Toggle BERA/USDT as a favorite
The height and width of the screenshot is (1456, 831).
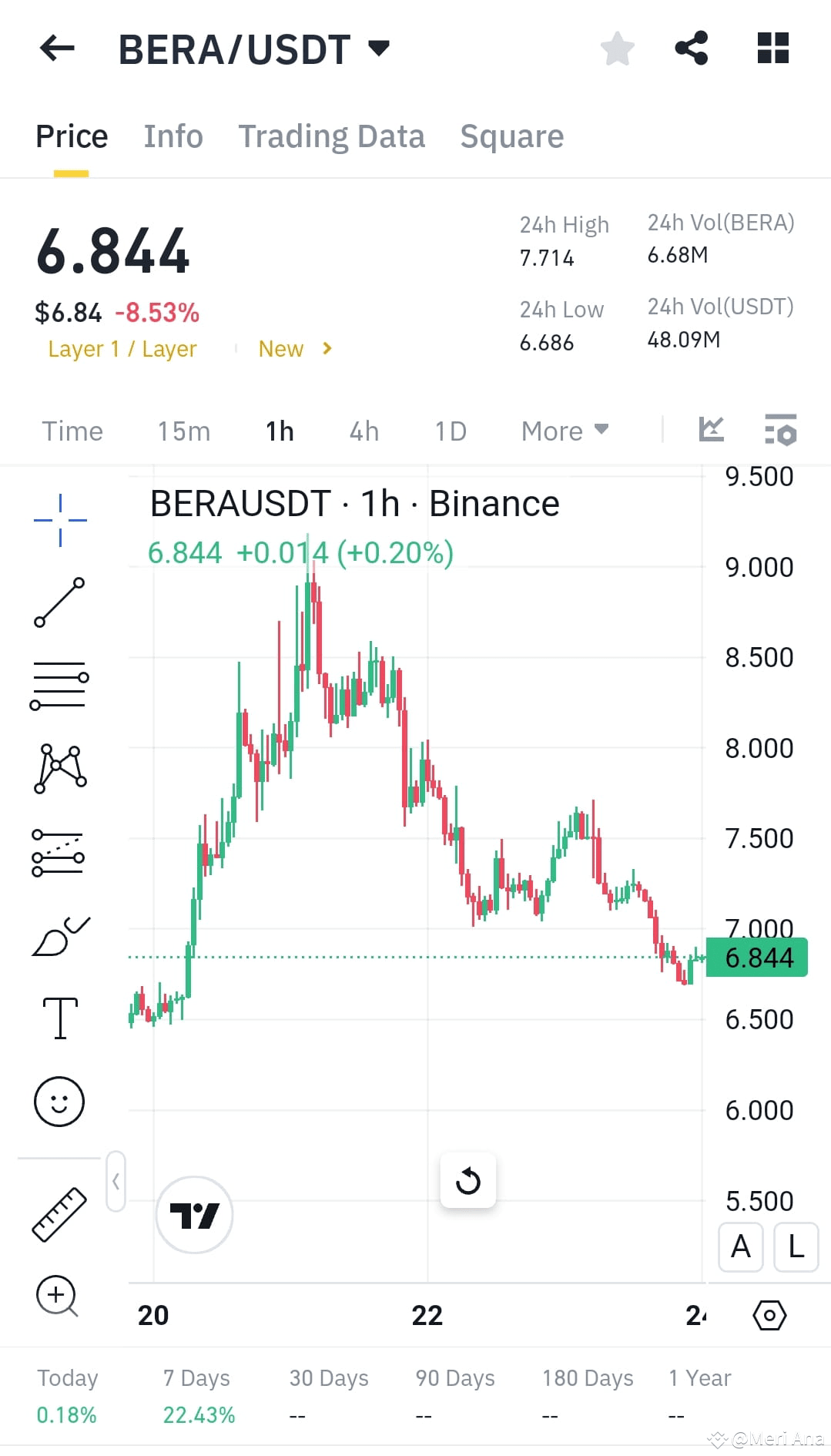pyautogui.click(x=617, y=48)
